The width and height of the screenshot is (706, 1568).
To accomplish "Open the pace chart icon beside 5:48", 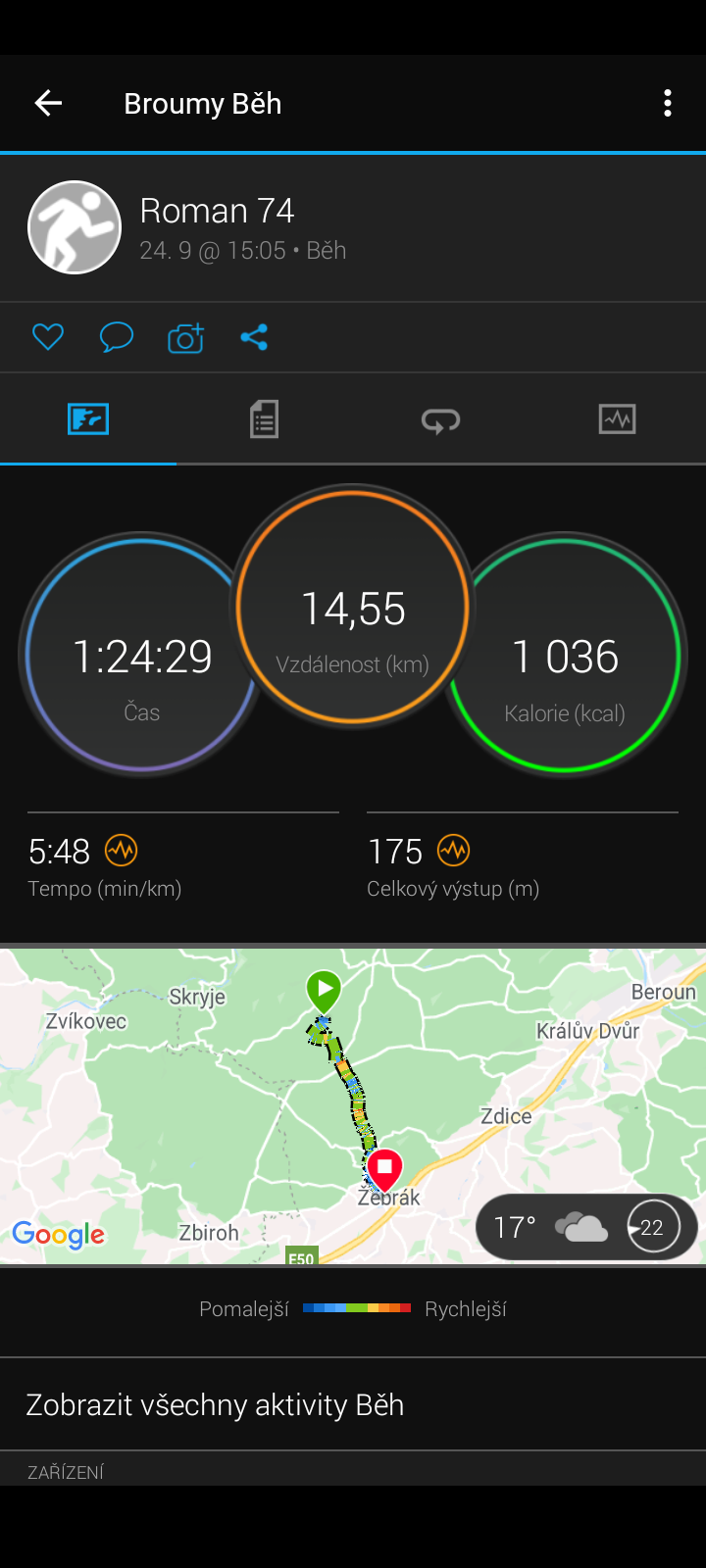I will click(122, 851).
